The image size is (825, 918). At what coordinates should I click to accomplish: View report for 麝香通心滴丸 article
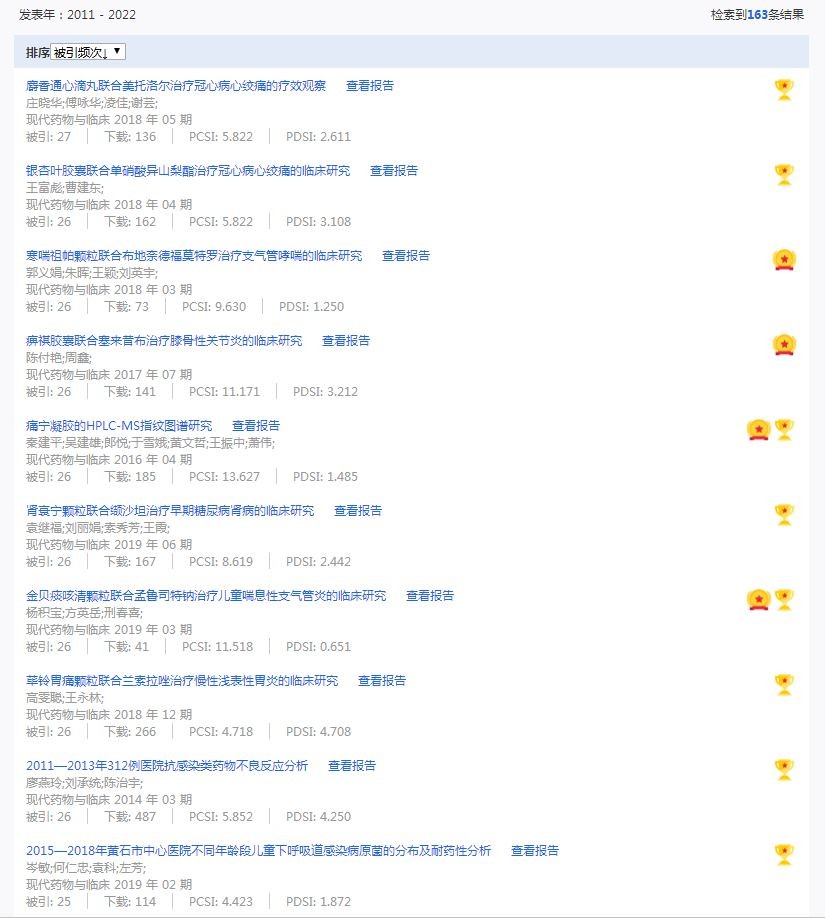click(370, 86)
